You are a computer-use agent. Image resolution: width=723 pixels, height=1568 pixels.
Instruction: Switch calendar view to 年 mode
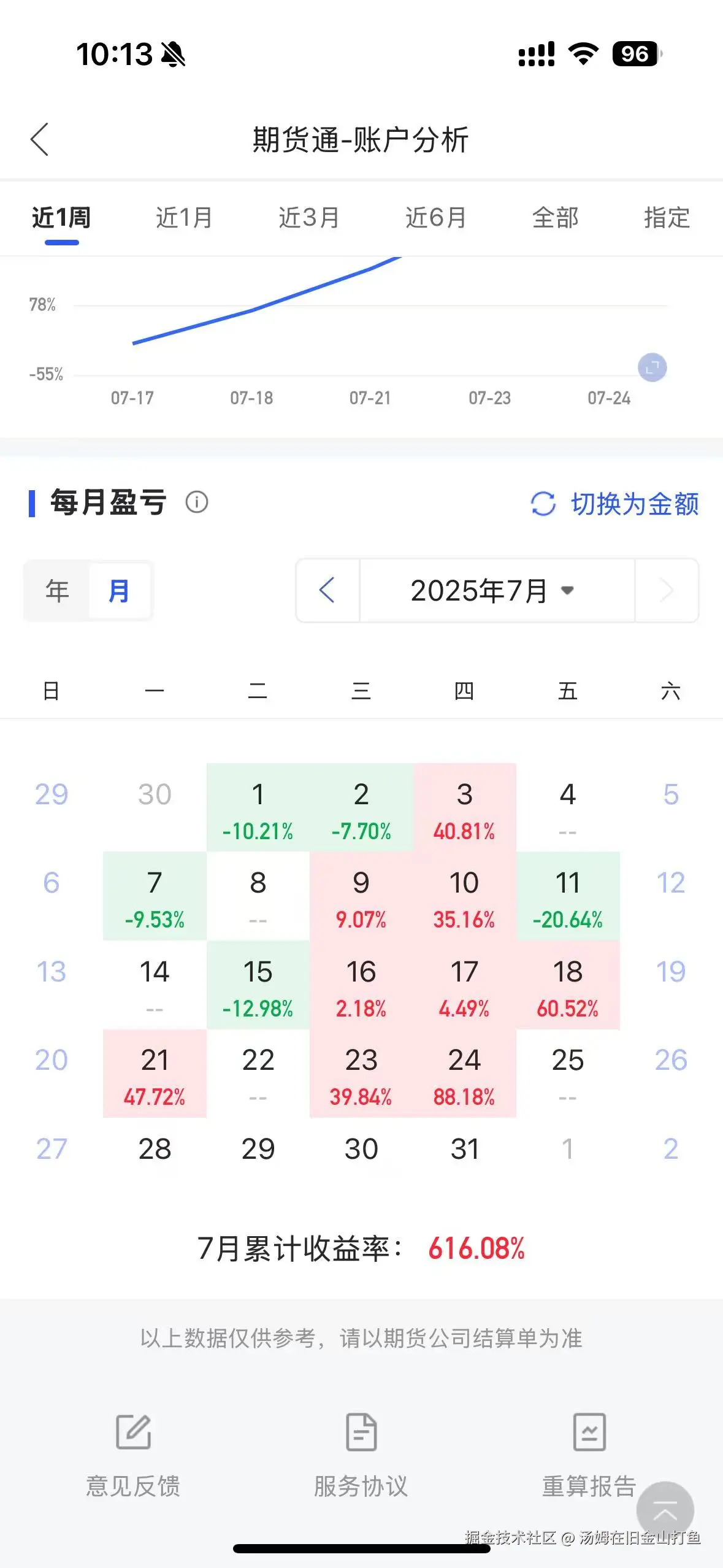pyautogui.click(x=56, y=591)
